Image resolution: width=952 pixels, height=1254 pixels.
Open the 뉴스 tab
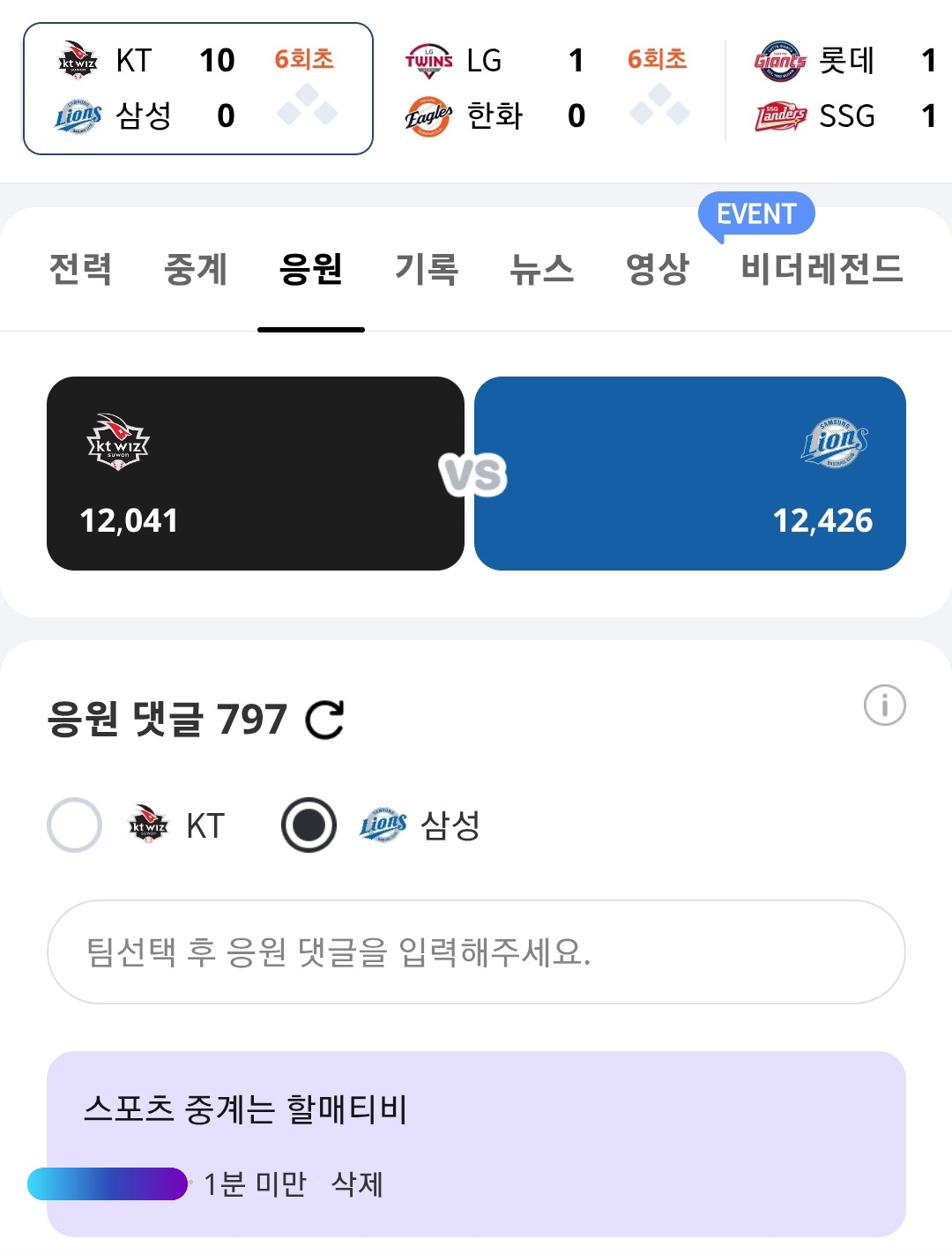(542, 269)
